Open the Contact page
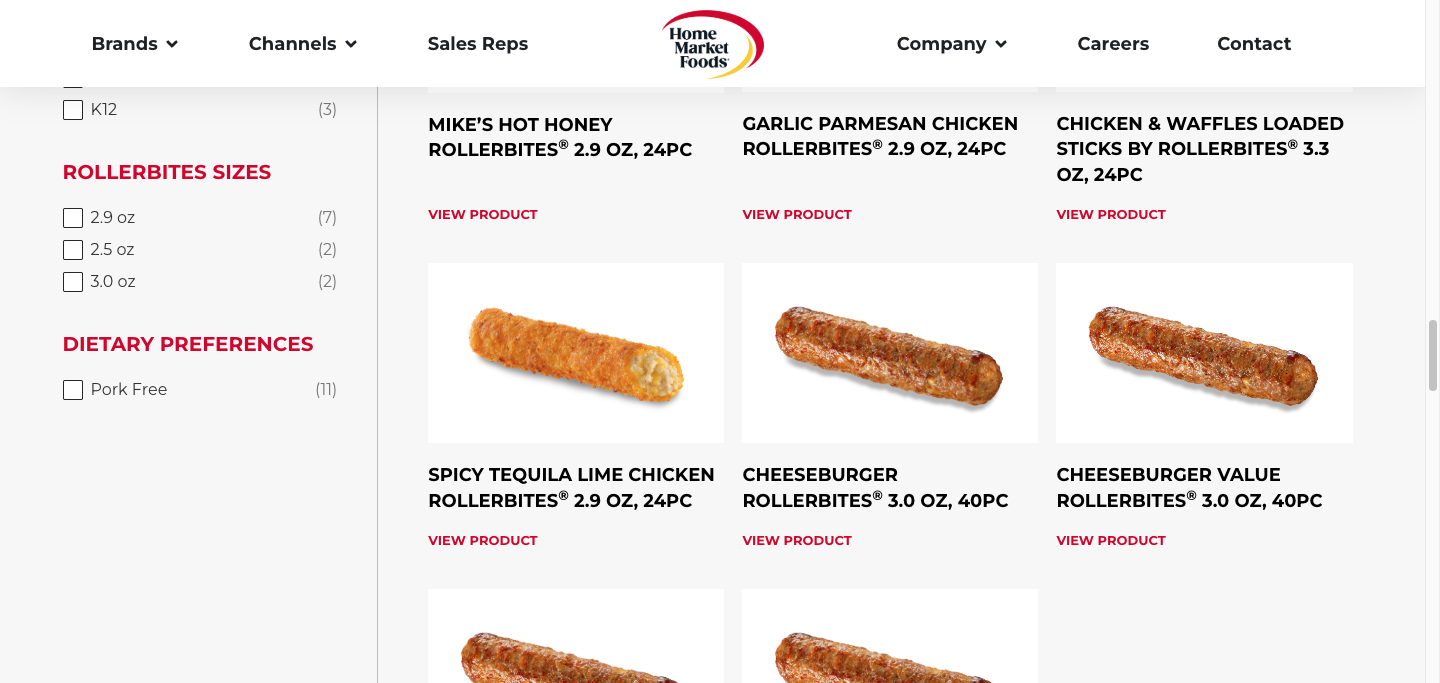The image size is (1440, 683). [1253, 44]
